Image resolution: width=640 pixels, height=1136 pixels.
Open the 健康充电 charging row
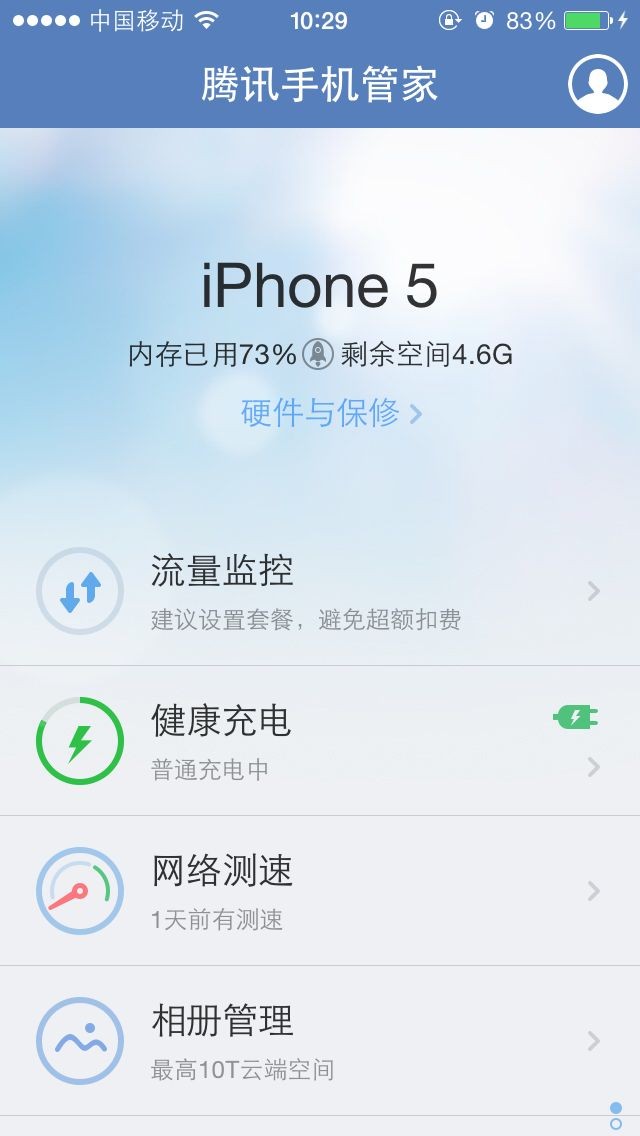point(320,741)
